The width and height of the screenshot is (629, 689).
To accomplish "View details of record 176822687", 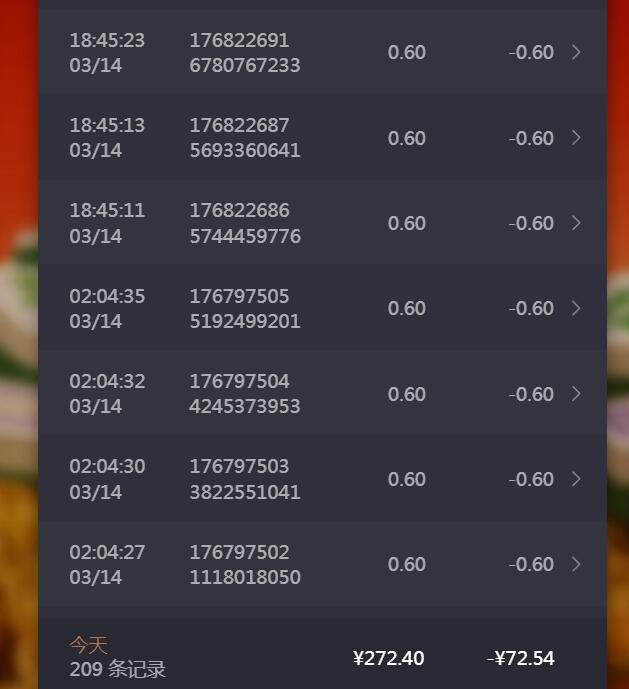I will (322, 138).
